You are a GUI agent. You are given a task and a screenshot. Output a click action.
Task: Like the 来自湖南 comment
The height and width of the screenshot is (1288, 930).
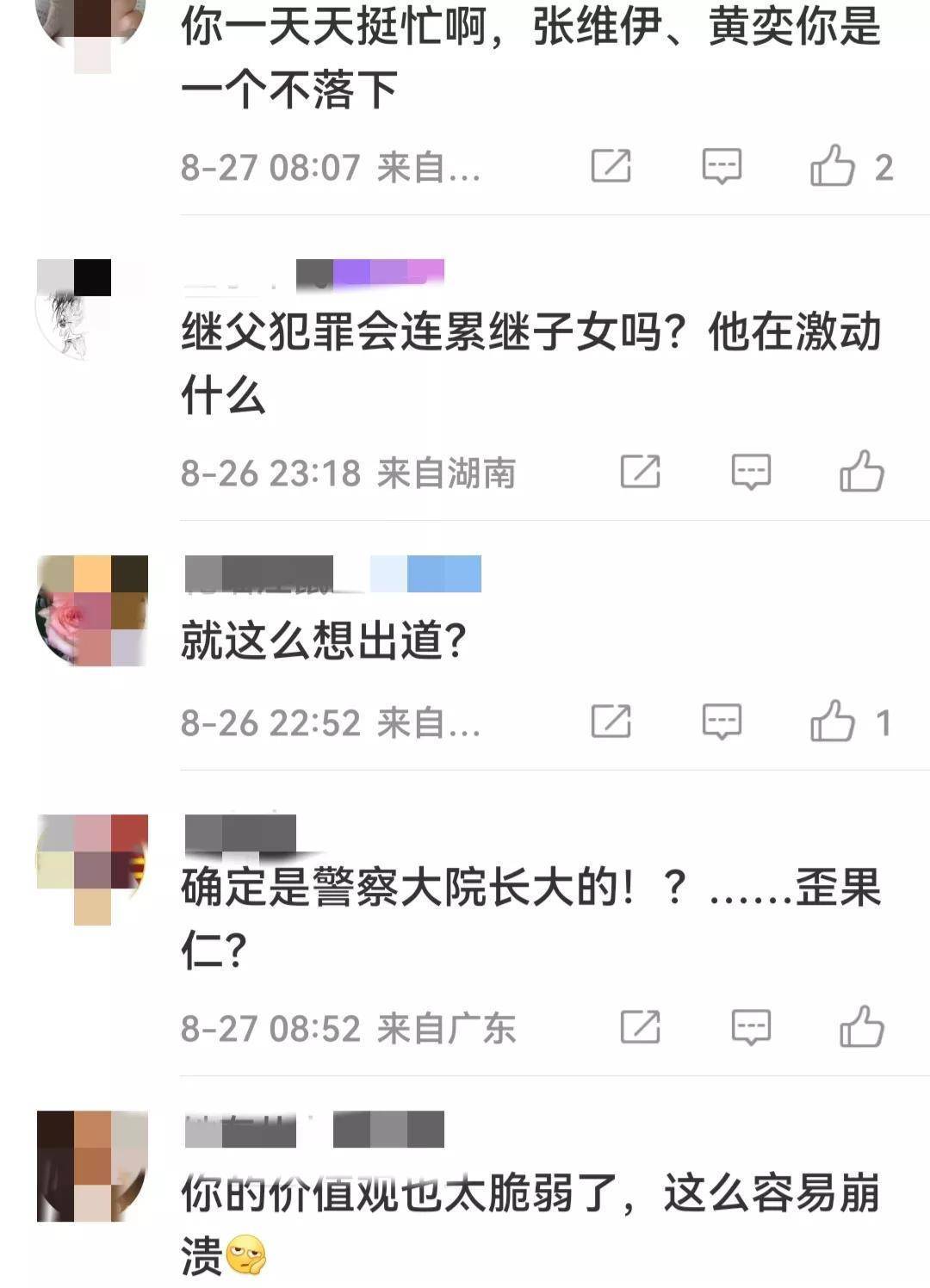pos(862,472)
